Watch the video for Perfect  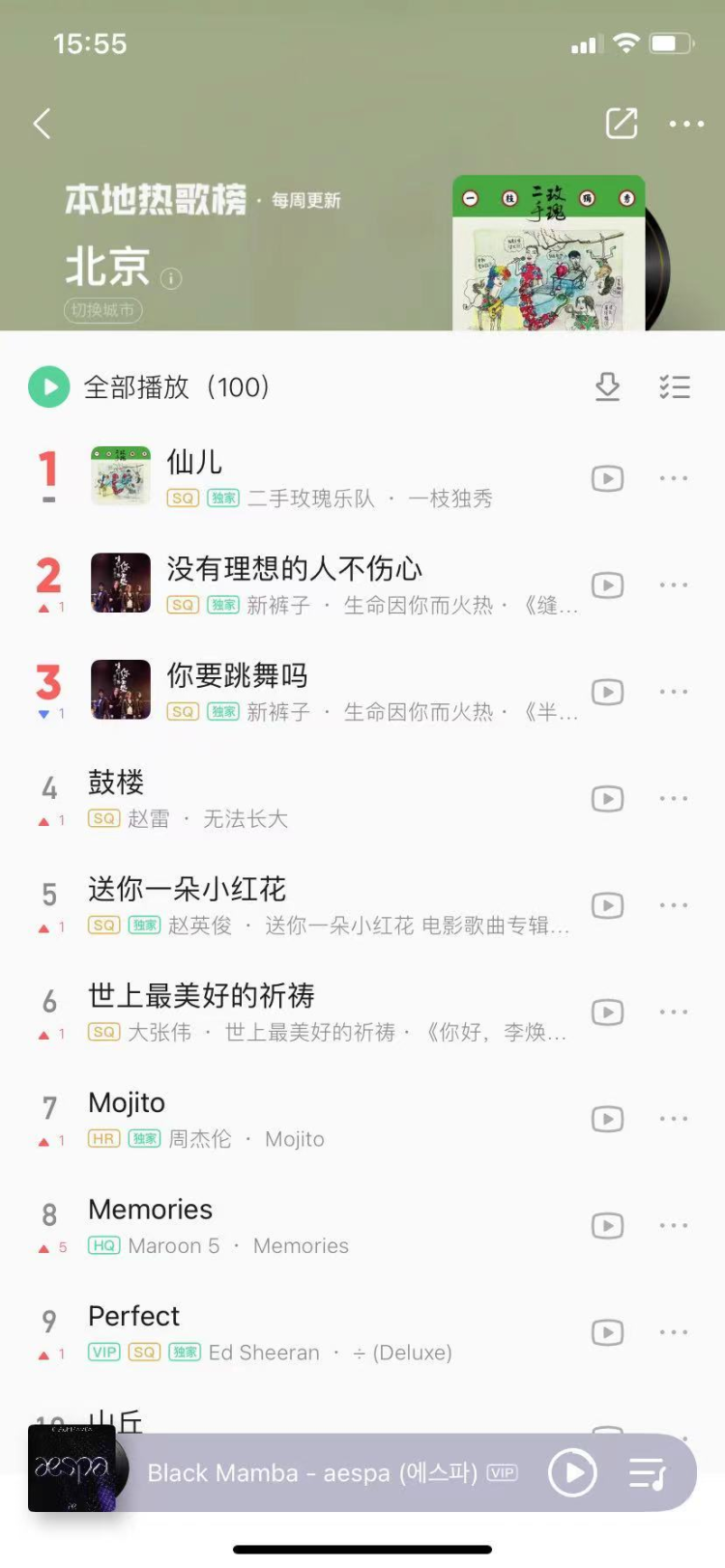pos(607,1332)
